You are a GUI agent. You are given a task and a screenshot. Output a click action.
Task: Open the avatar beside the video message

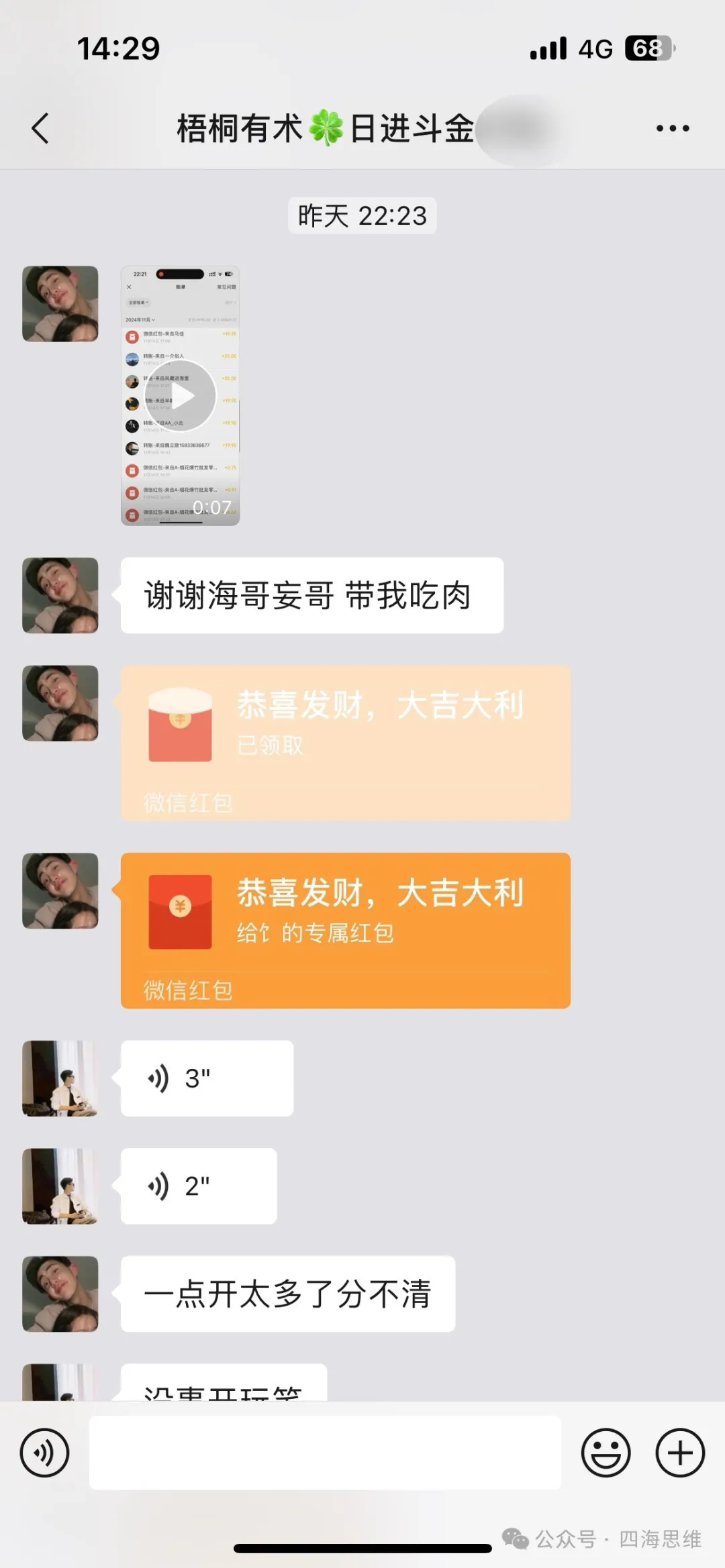point(59,302)
